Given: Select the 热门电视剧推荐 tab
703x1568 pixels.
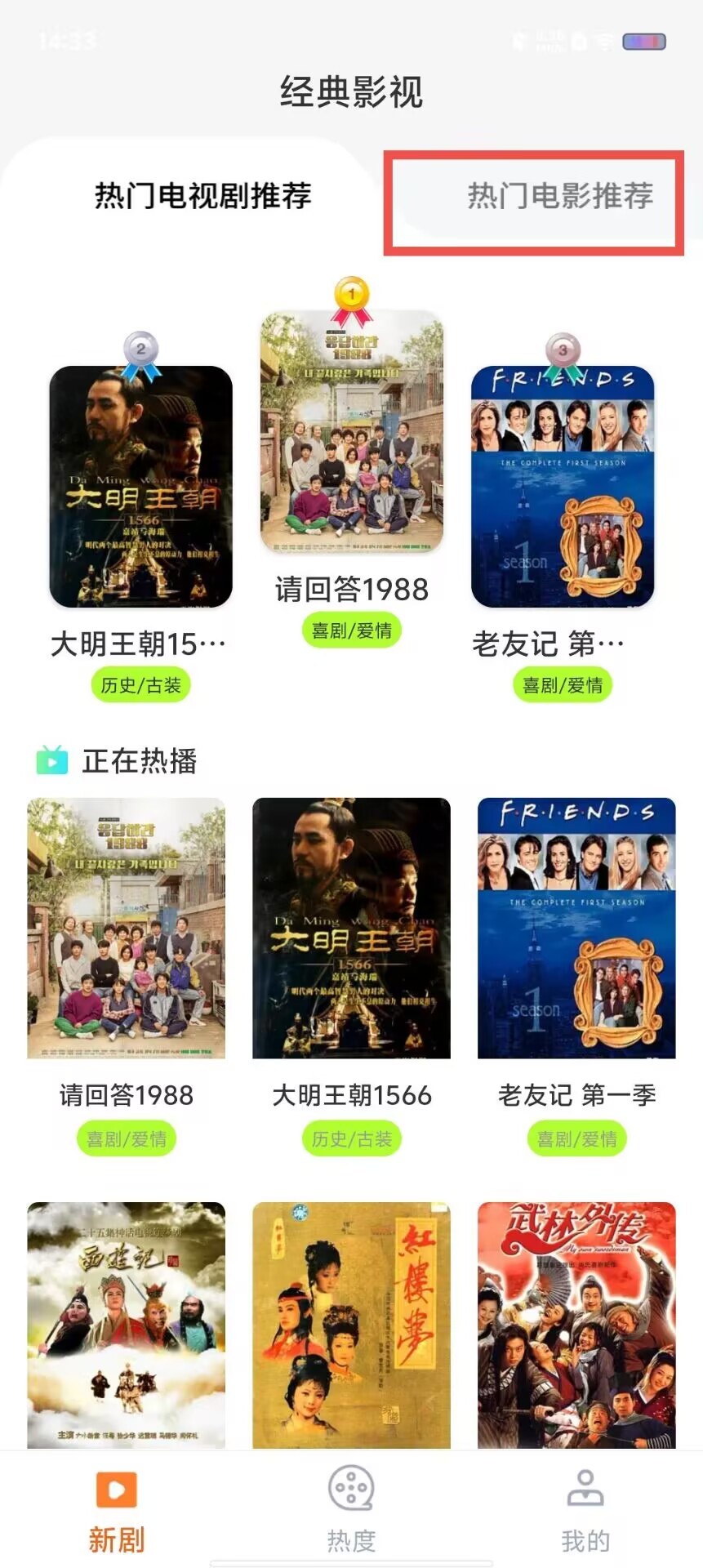Looking at the screenshot, I should pyautogui.click(x=202, y=196).
